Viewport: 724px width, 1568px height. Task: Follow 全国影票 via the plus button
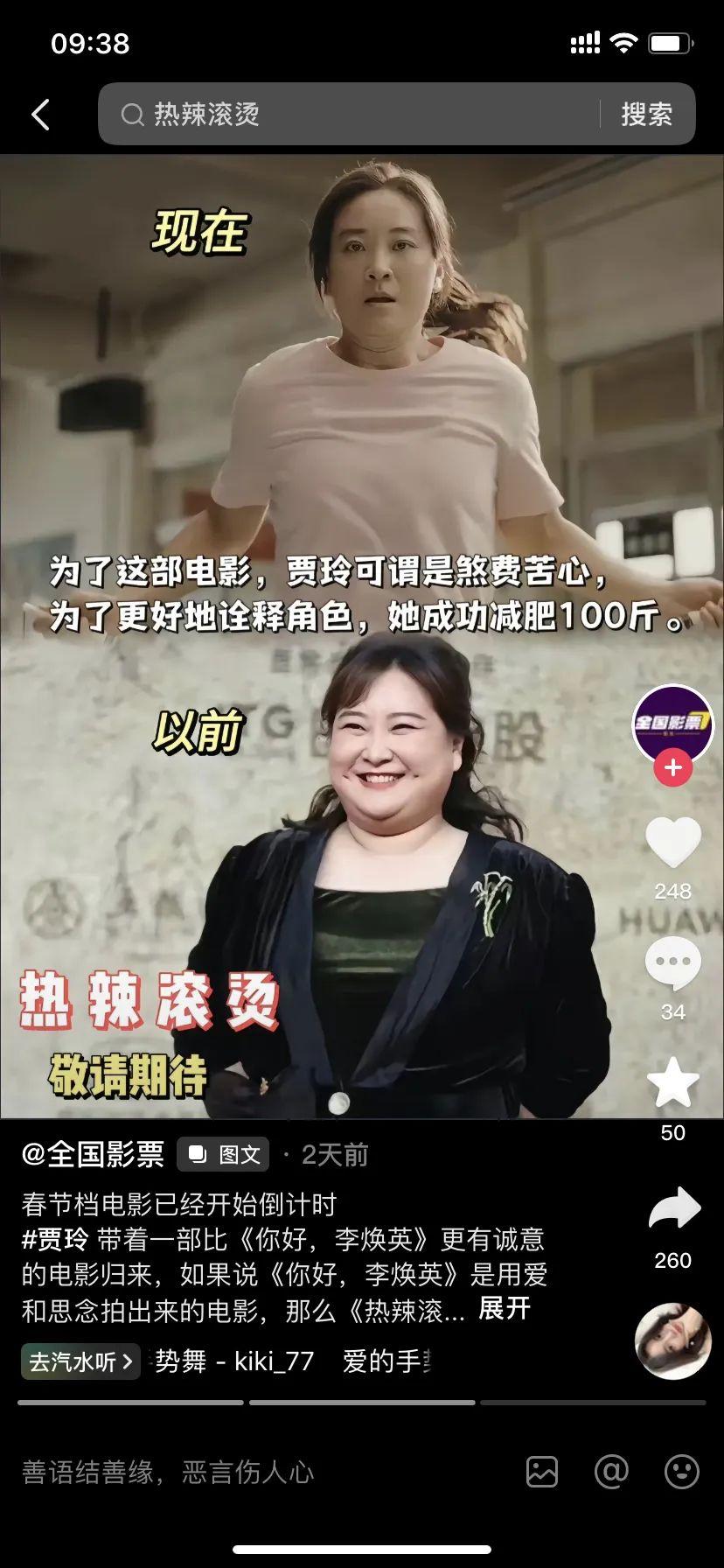pos(672,766)
